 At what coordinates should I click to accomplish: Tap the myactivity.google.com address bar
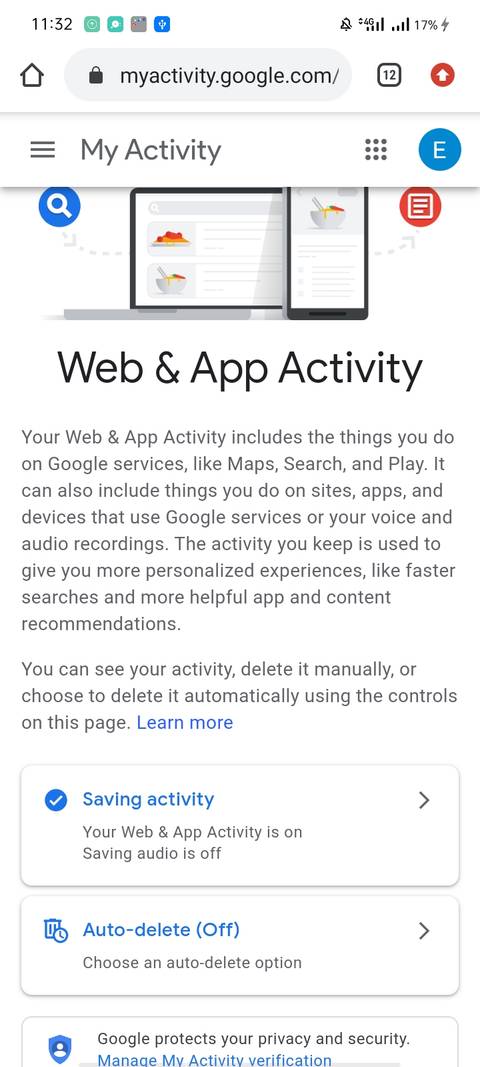pyautogui.click(x=208, y=76)
